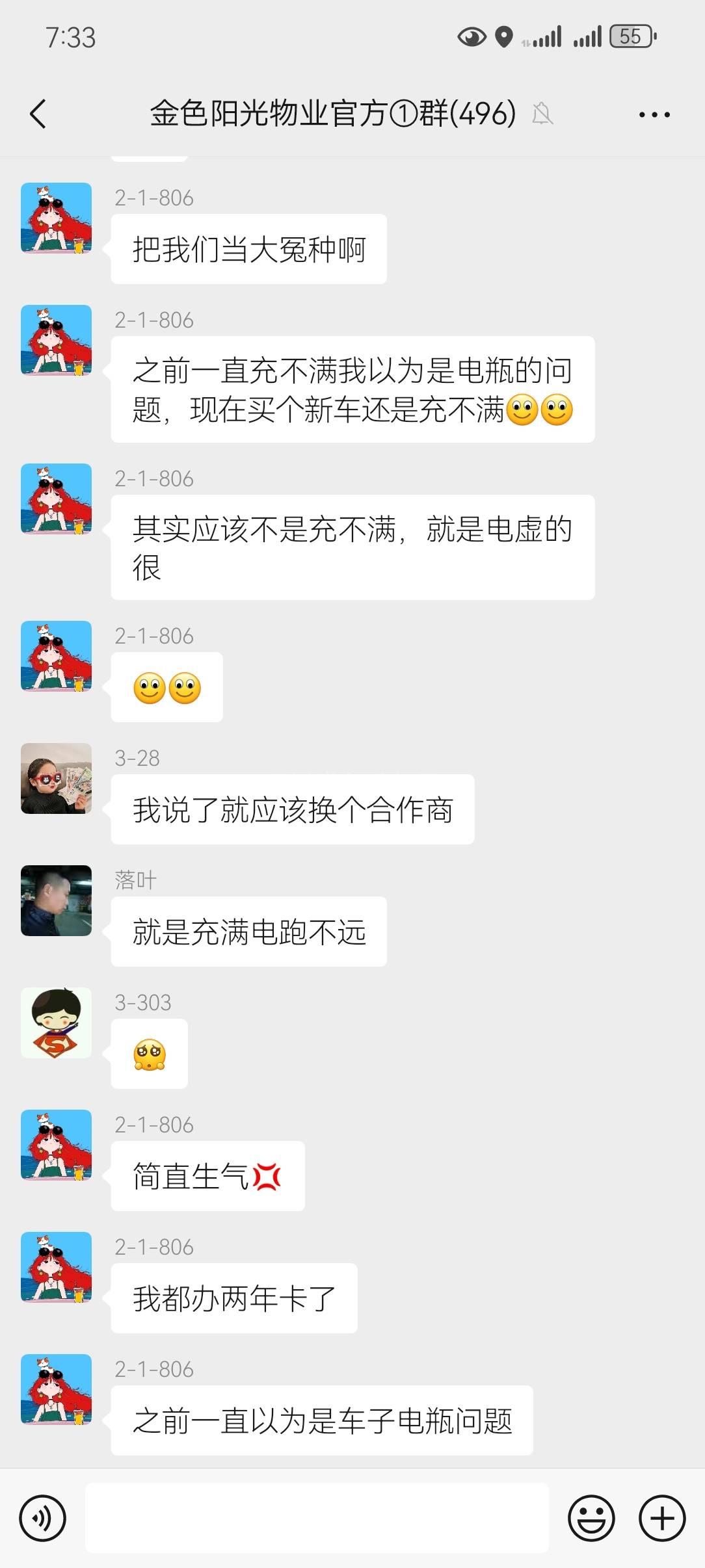Tap 2-1-806's avatar beside 我都办两年卡了

pyautogui.click(x=57, y=1268)
